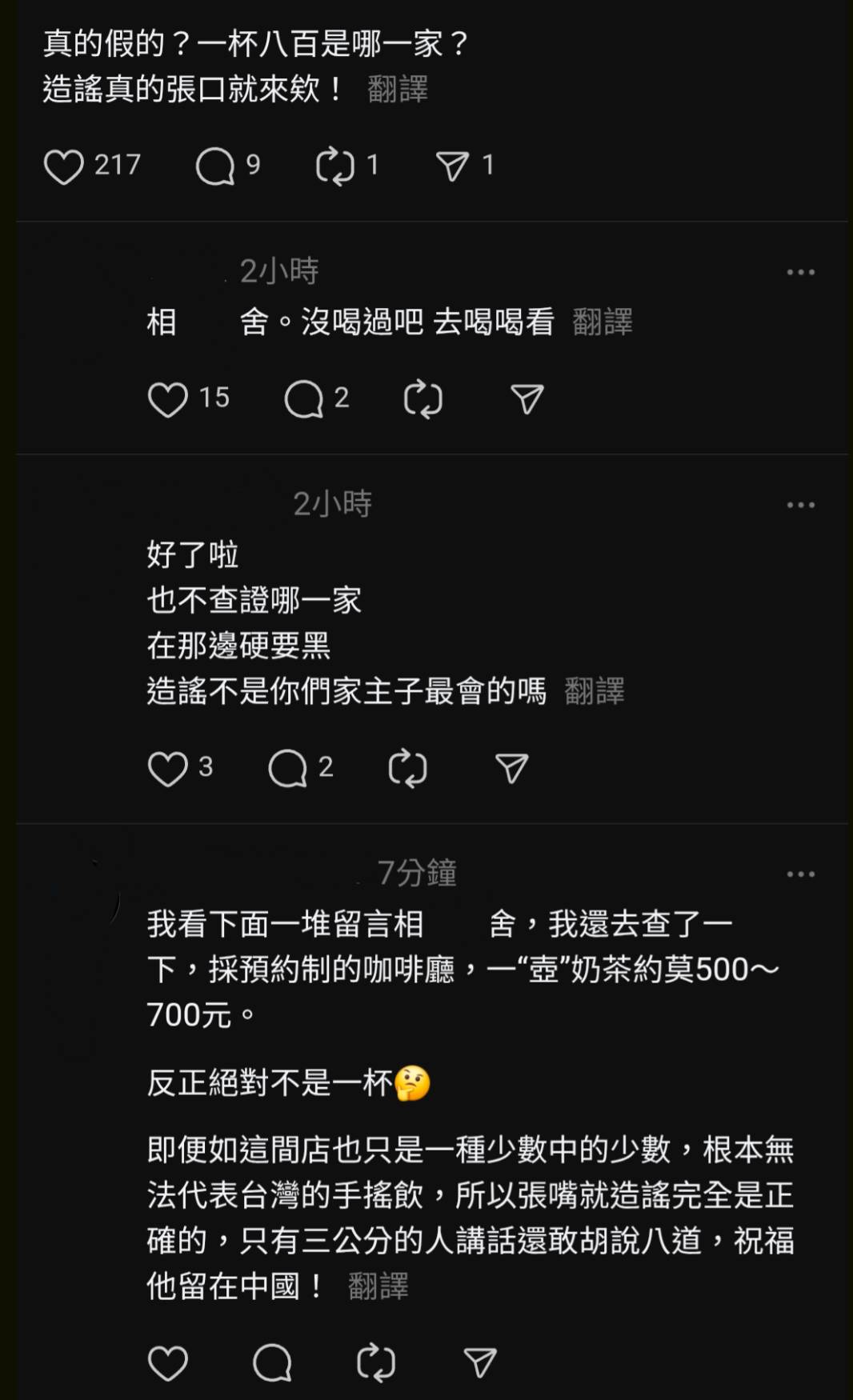Translate the main post about 一杯八百
This screenshot has height=1400, width=853.
(x=398, y=89)
